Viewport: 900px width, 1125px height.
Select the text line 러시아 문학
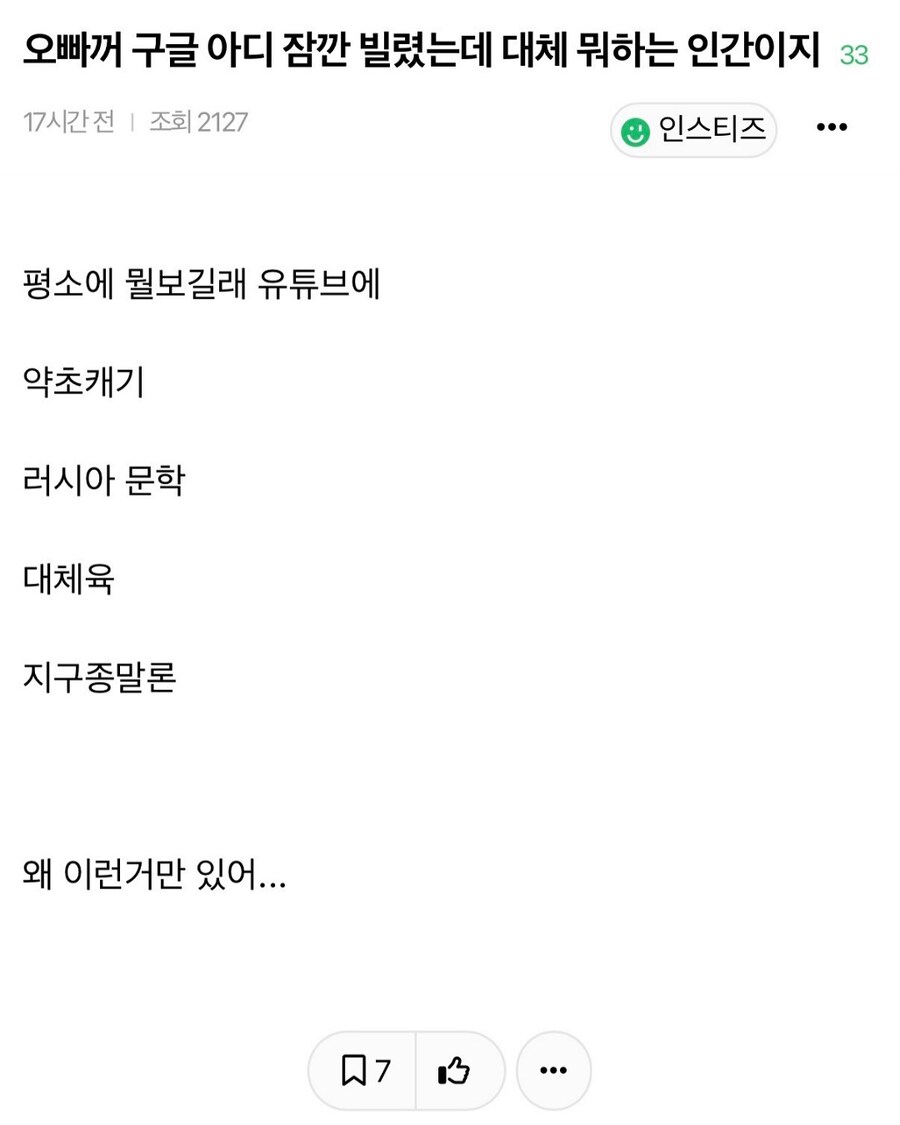[x=102, y=478]
